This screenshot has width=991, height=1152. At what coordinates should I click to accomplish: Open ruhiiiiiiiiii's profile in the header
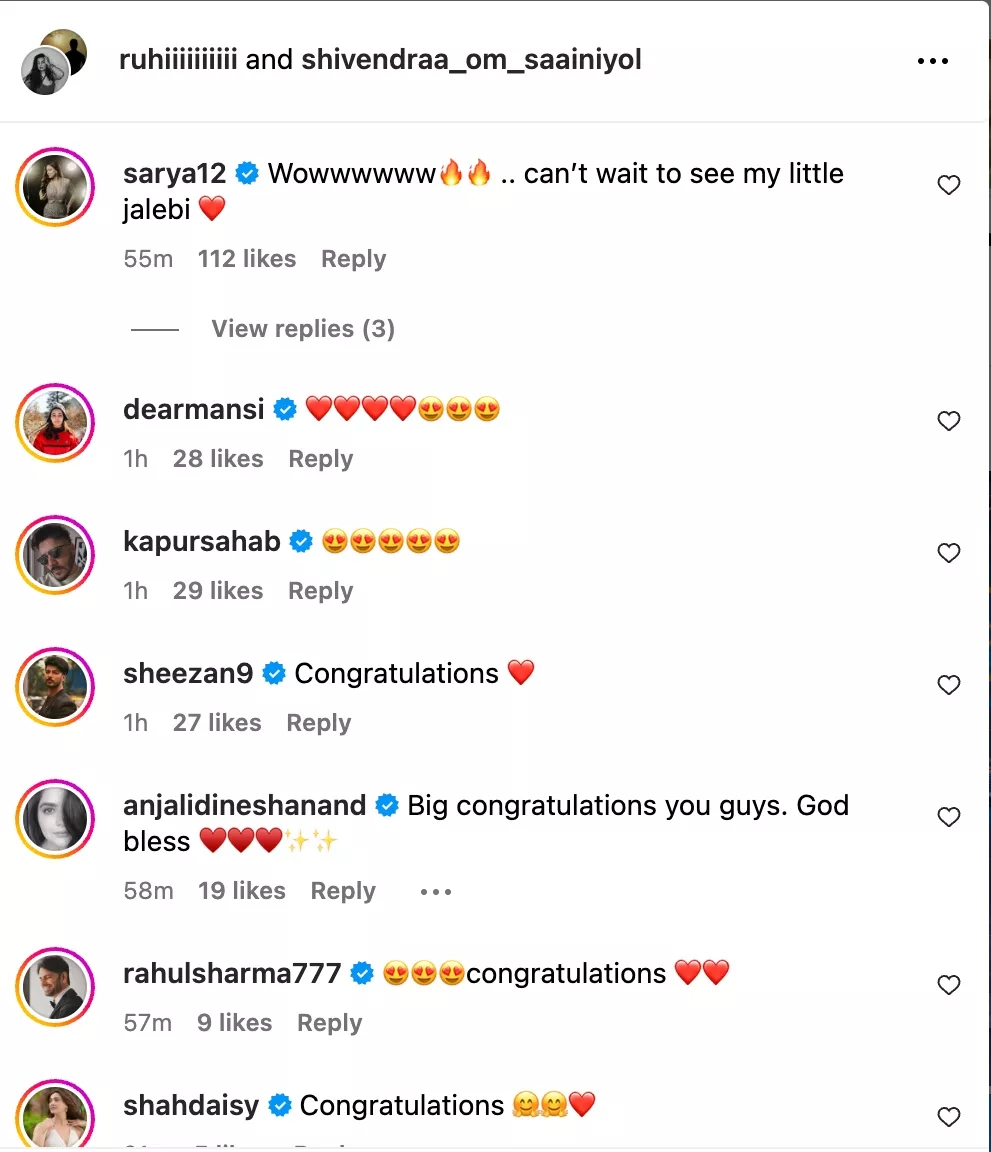(177, 60)
